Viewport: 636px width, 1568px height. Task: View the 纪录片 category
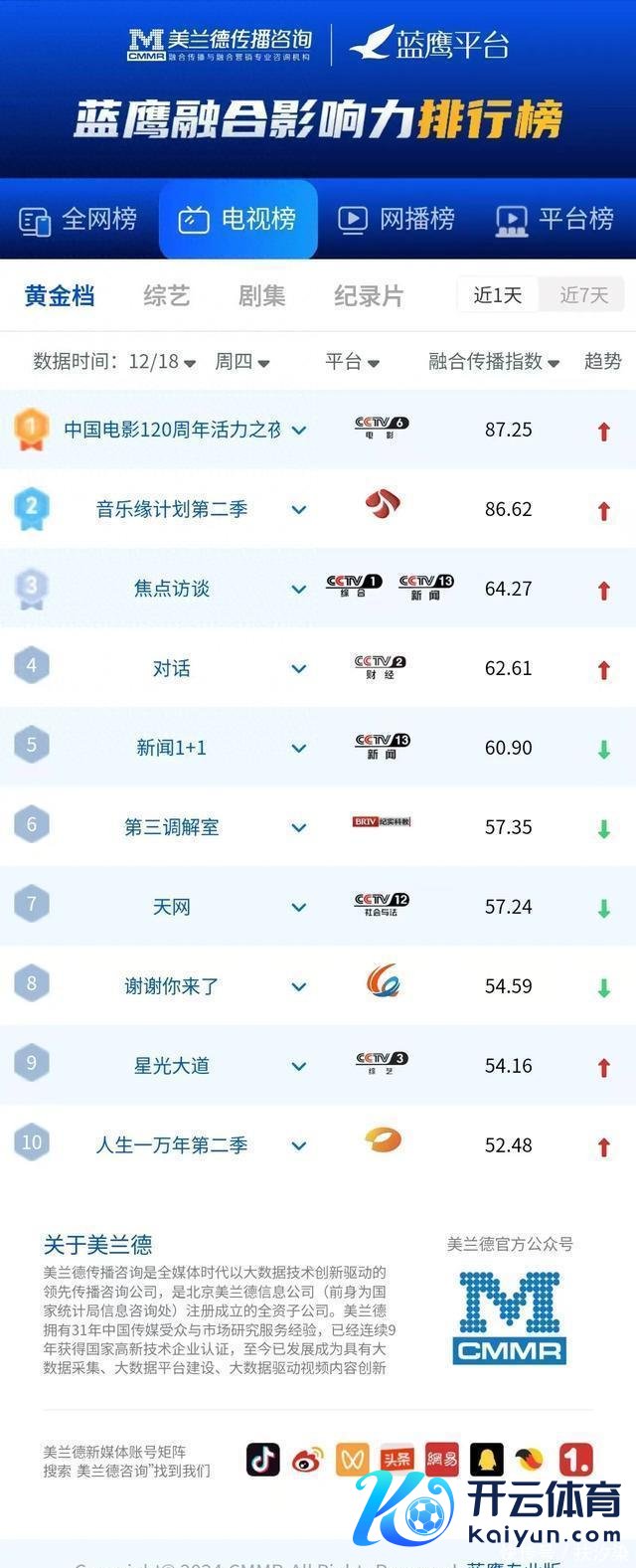pos(369,295)
